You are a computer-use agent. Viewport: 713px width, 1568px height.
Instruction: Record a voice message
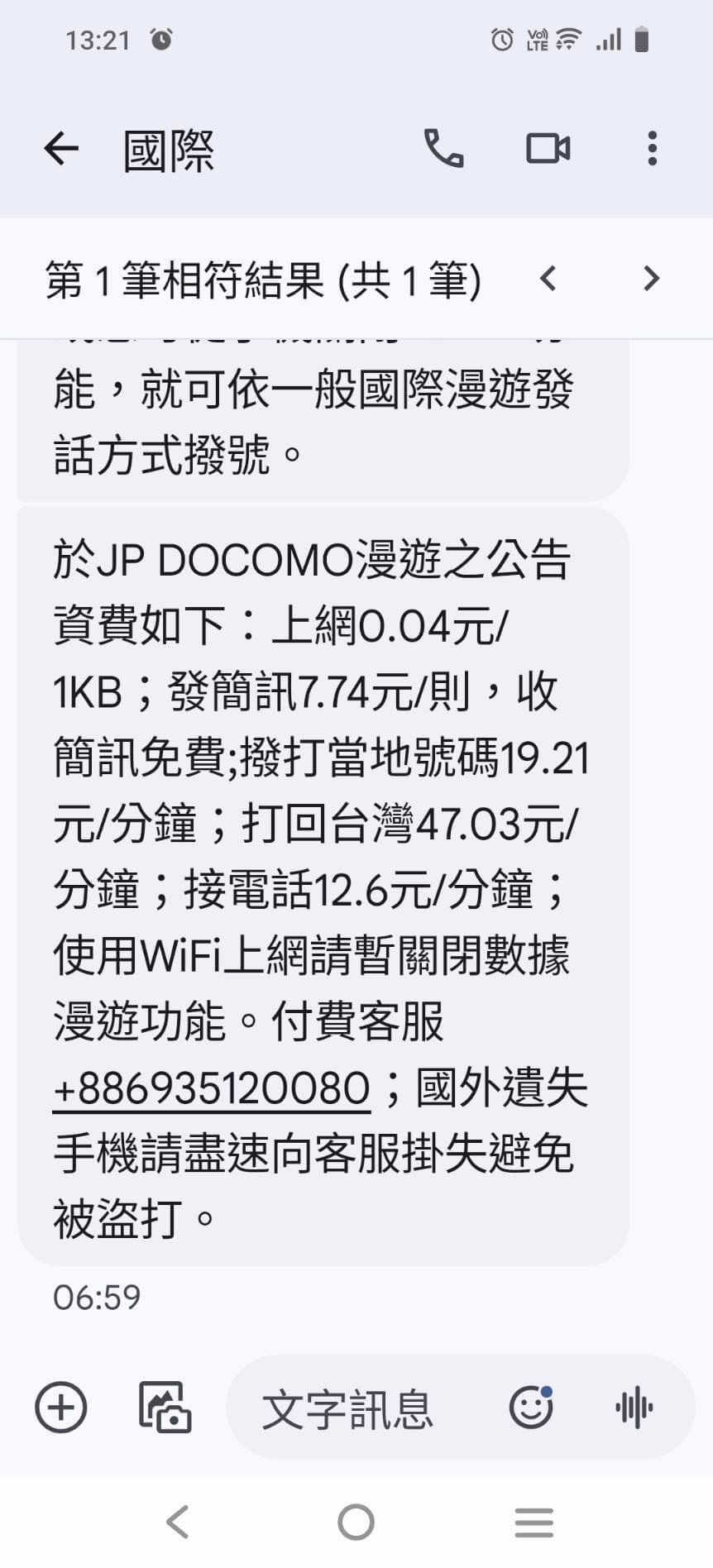(x=634, y=1407)
